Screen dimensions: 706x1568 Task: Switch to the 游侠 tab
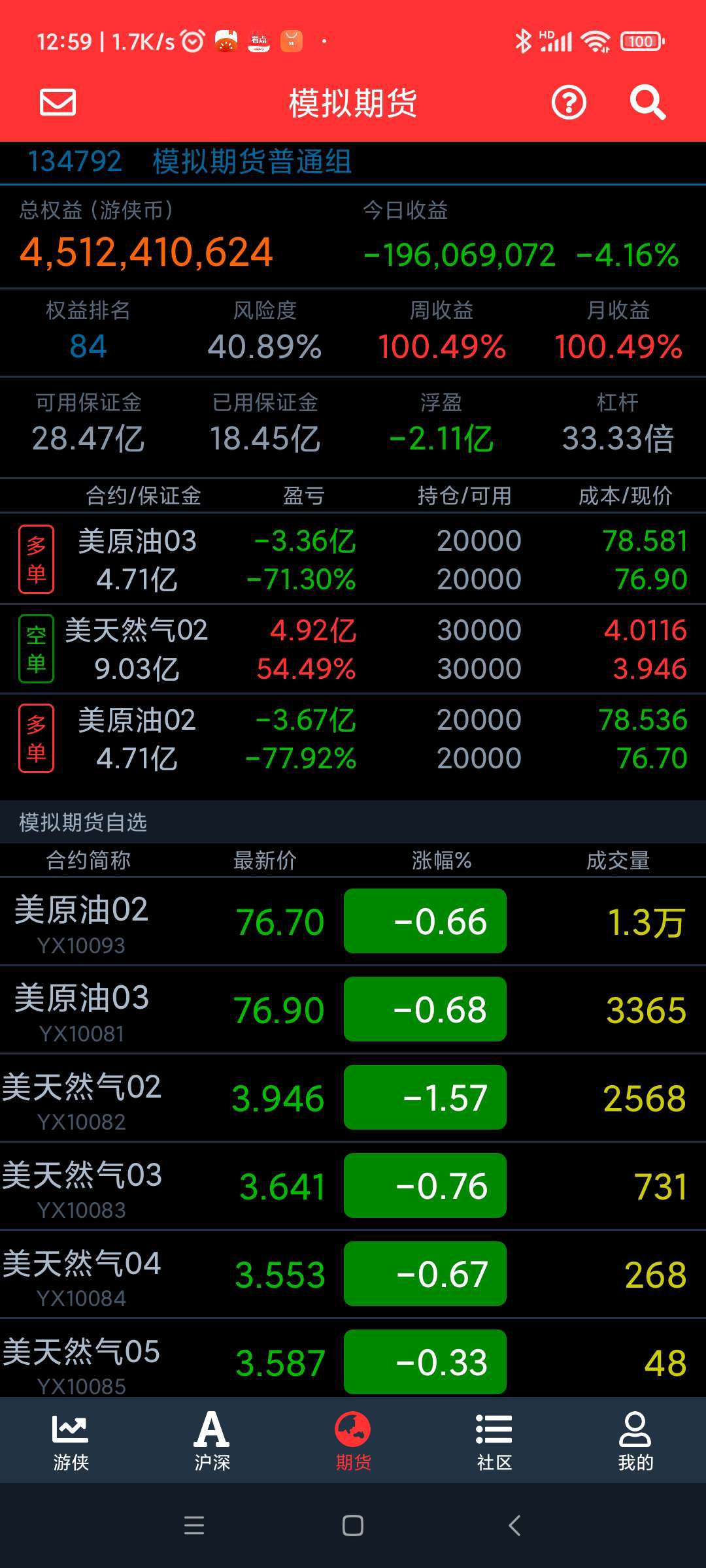click(x=71, y=1441)
